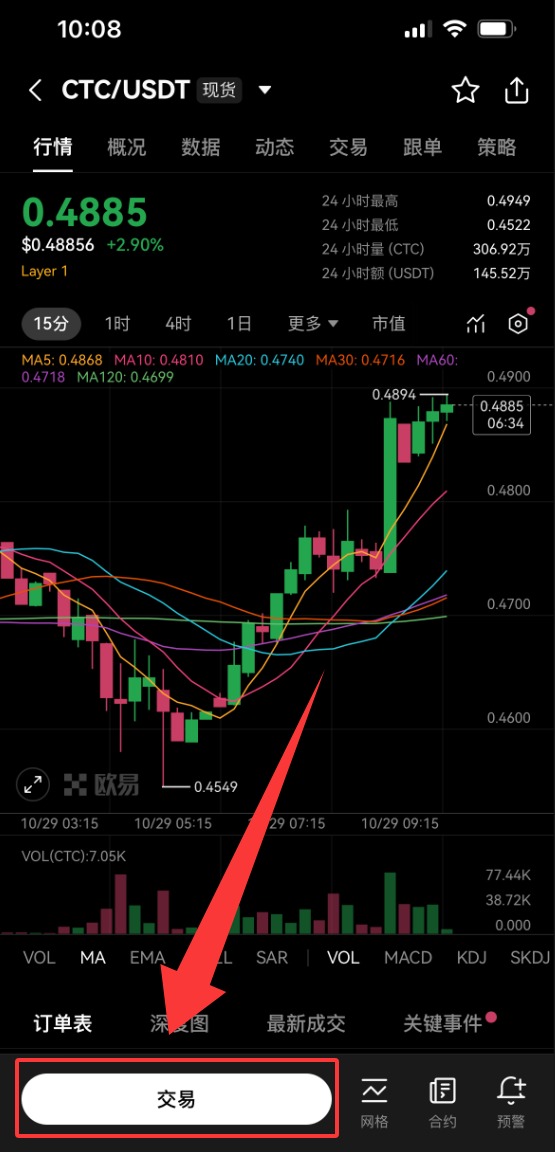Select the 1日 chart interval
The image size is (555, 1152).
pos(239,323)
